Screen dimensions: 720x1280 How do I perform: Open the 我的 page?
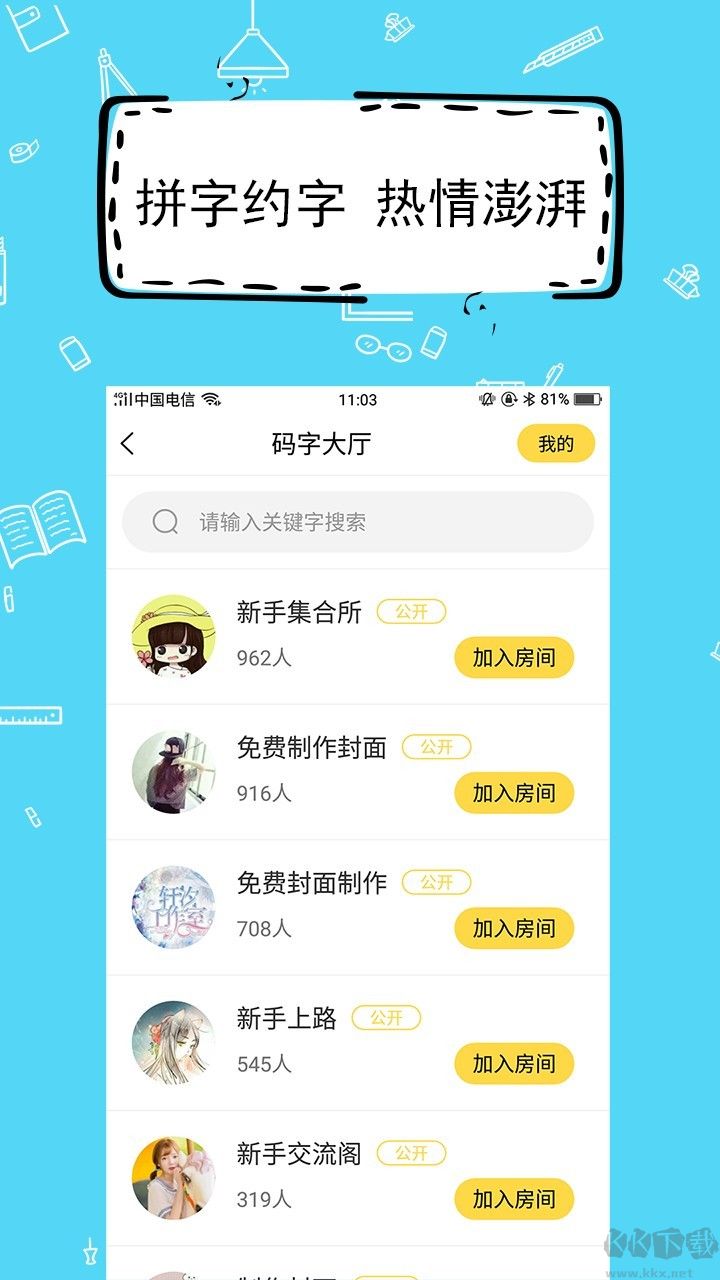[556, 442]
